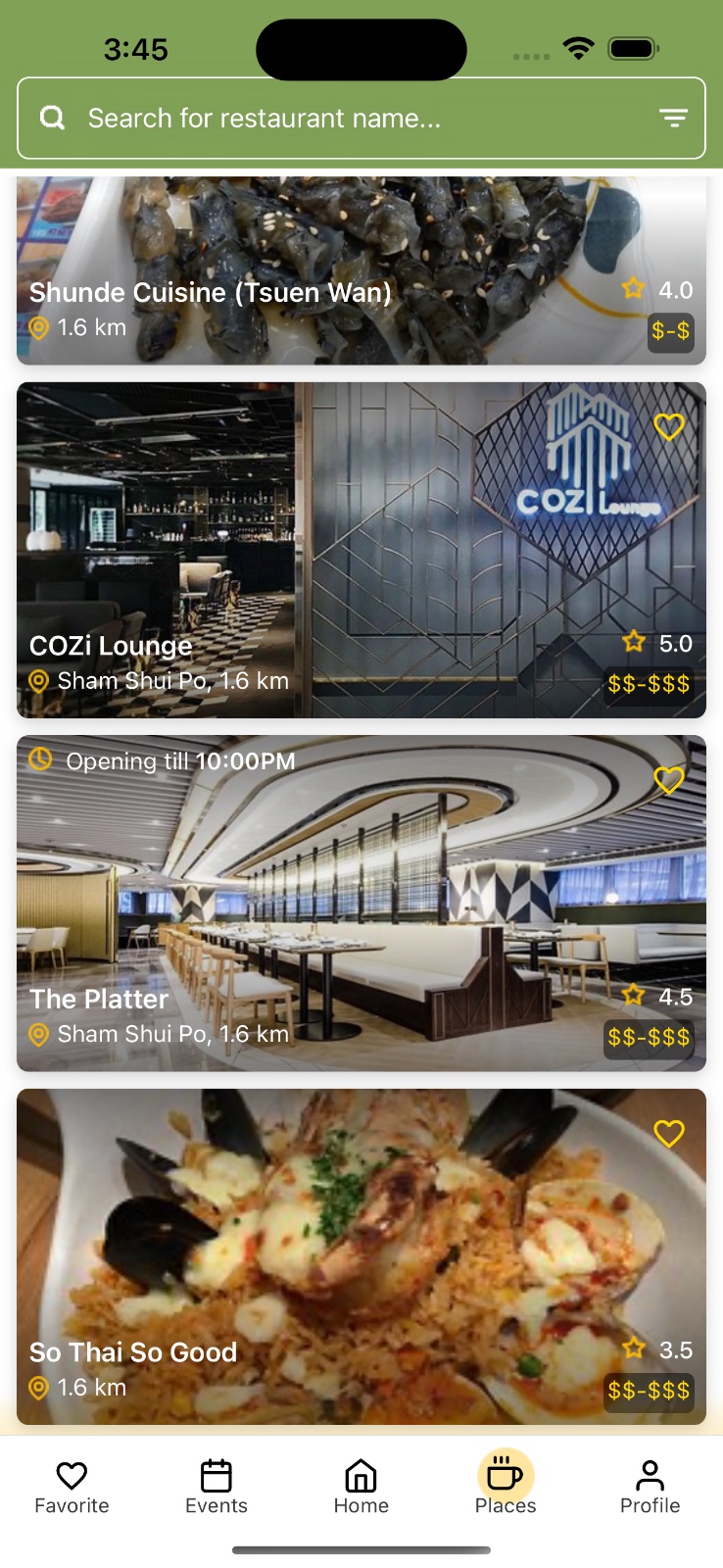The width and height of the screenshot is (723, 1568).
Task: Go to the Events tab
Action: click(217, 1487)
